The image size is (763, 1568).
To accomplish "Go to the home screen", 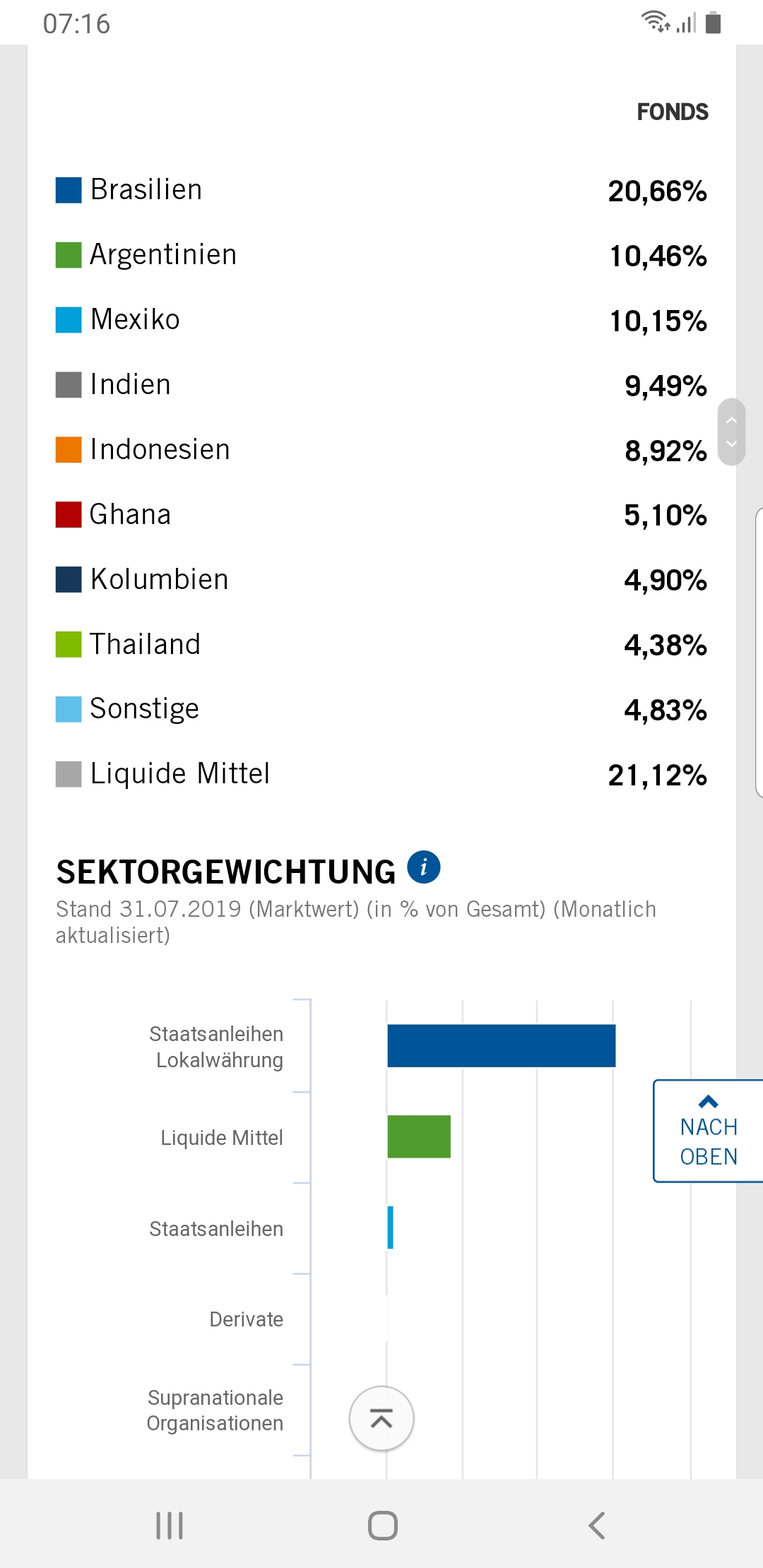I will (382, 1526).
